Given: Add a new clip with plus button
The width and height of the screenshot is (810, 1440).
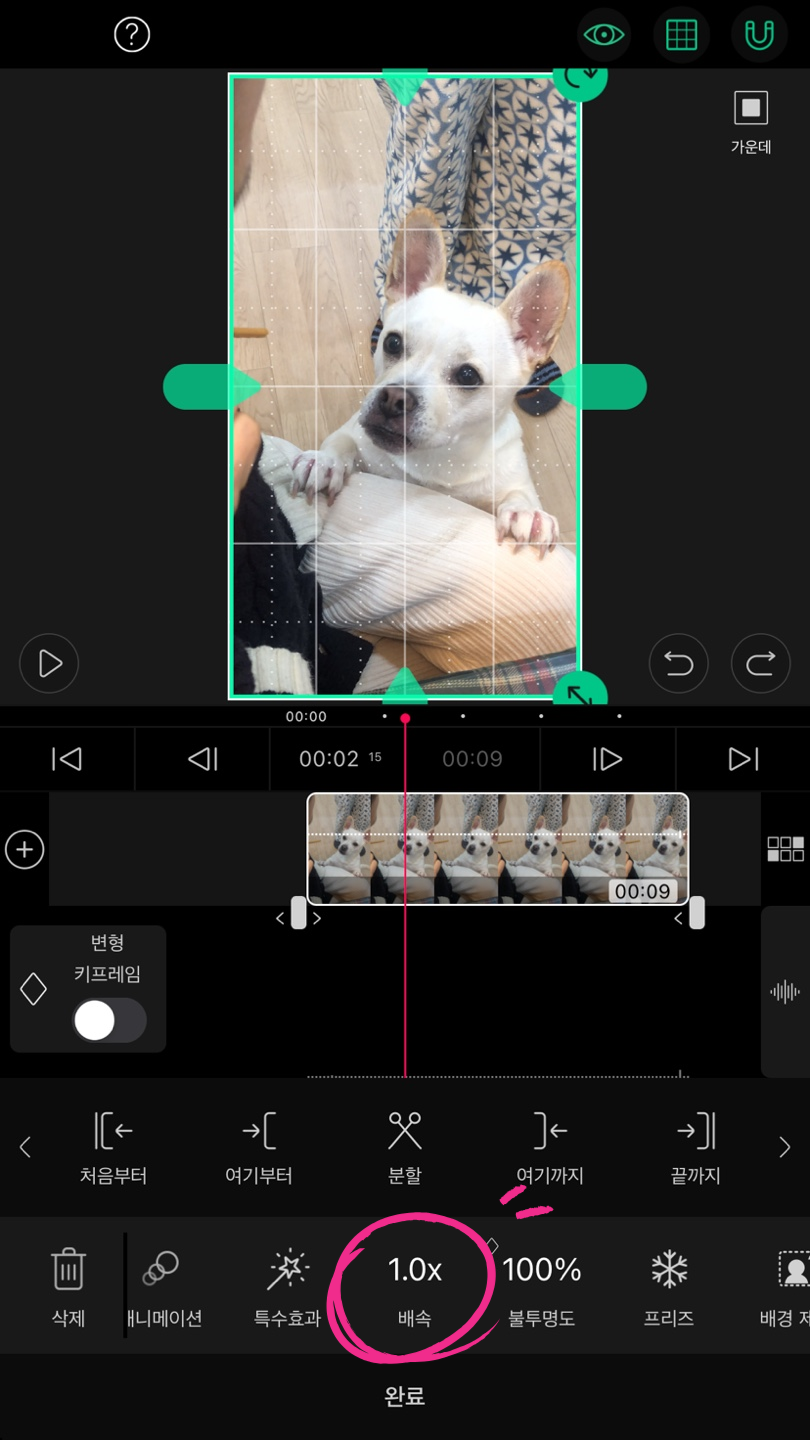Looking at the screenshot, I should coord(24,850).
